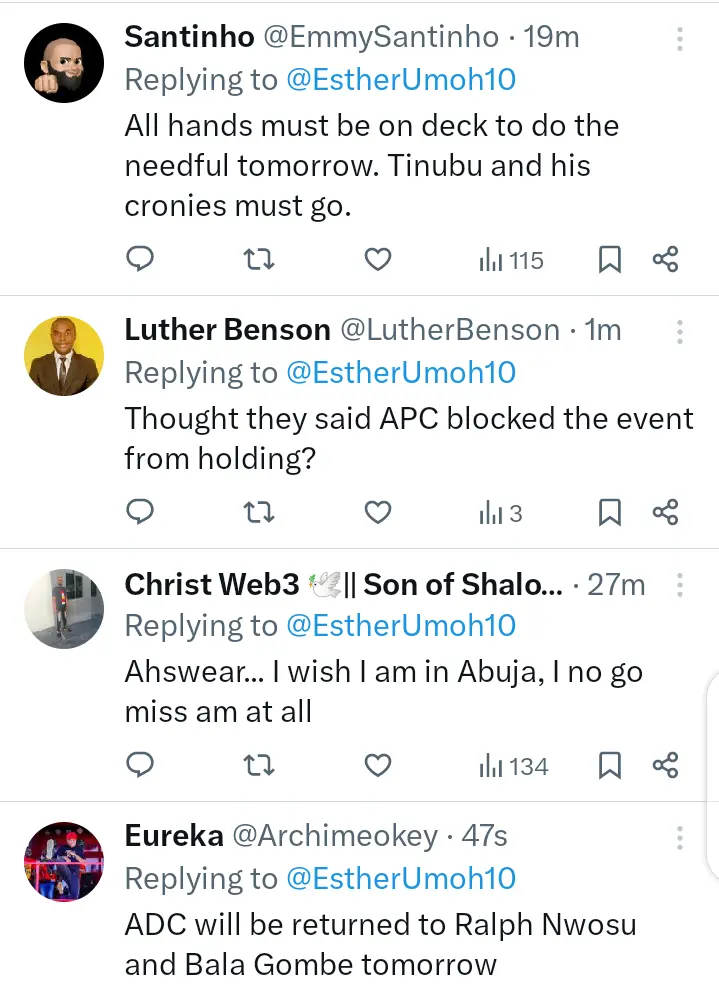Share Christ Web3's reply
This screenshot has height=1000, width=719.
click(666, 766)
